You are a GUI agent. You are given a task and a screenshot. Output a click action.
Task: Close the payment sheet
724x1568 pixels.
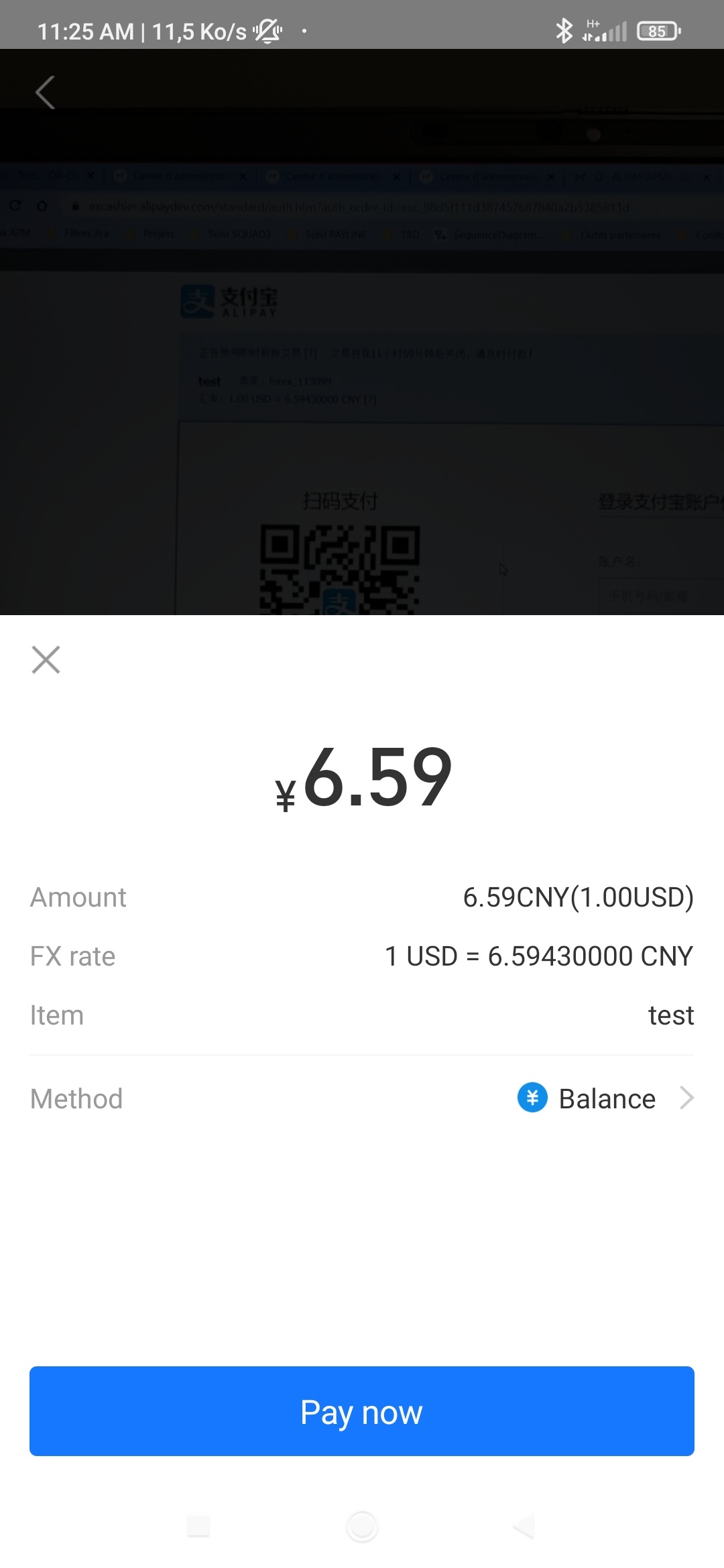point(46,660)
